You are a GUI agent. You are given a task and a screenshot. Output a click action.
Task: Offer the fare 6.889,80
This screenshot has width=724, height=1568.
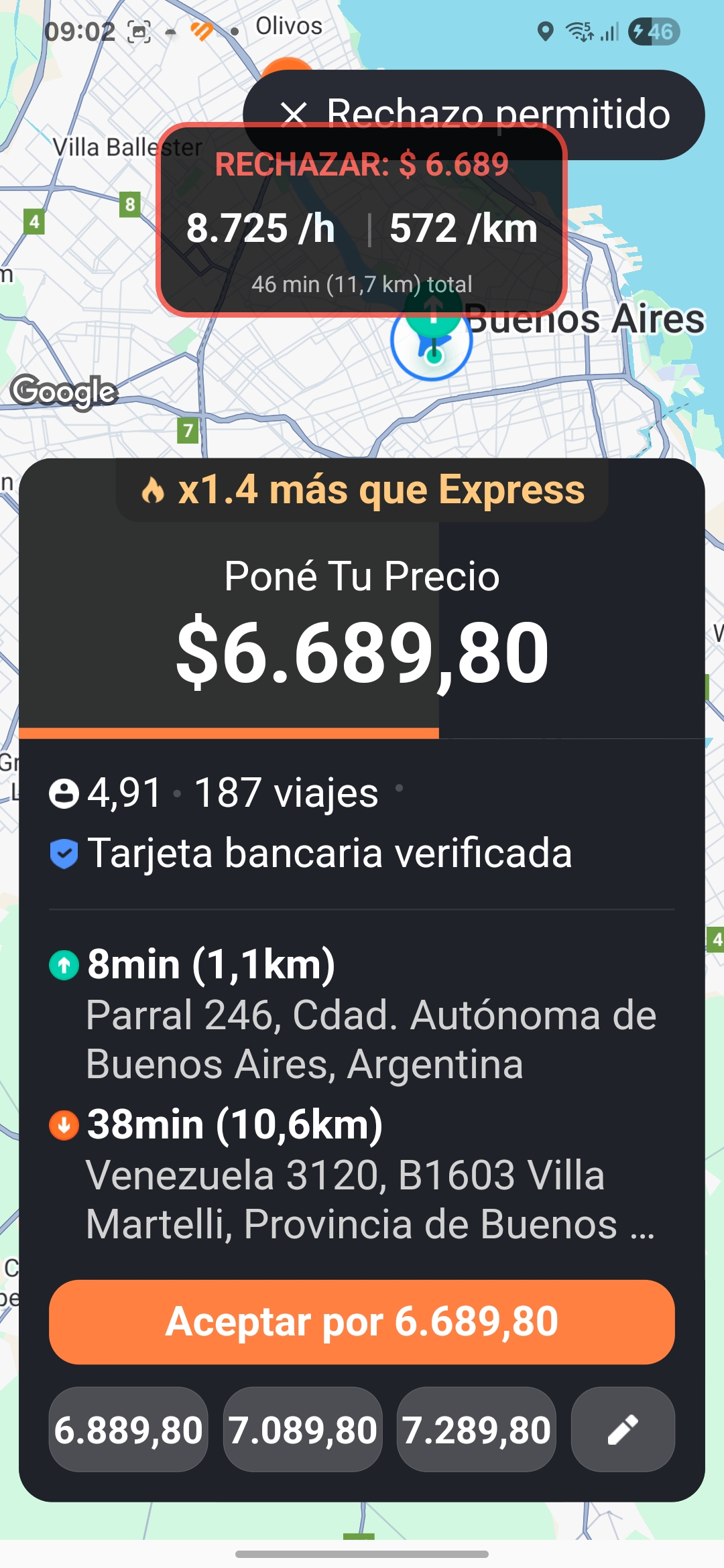(x=128, y=1429)
